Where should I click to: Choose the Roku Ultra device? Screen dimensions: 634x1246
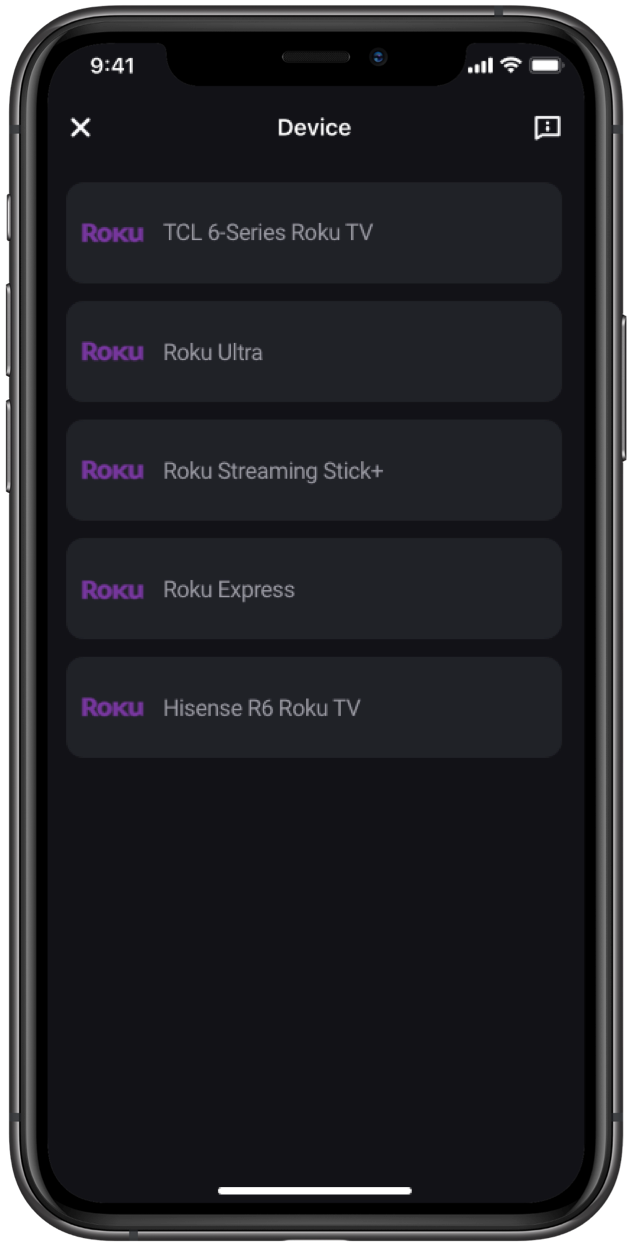[x=313, y=352]
